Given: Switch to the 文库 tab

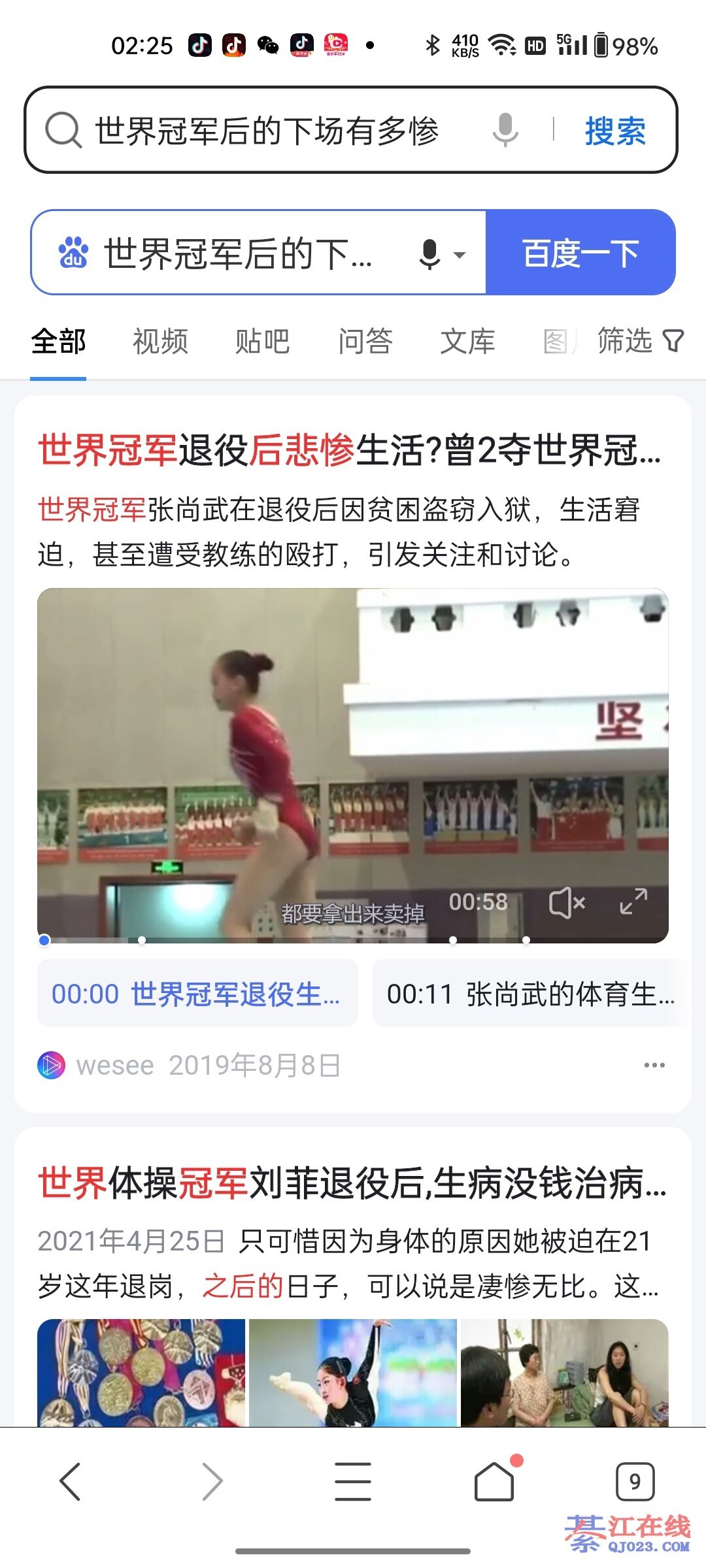Looking at the screenshot, I should pyautogui.click(x=467, y=341).
